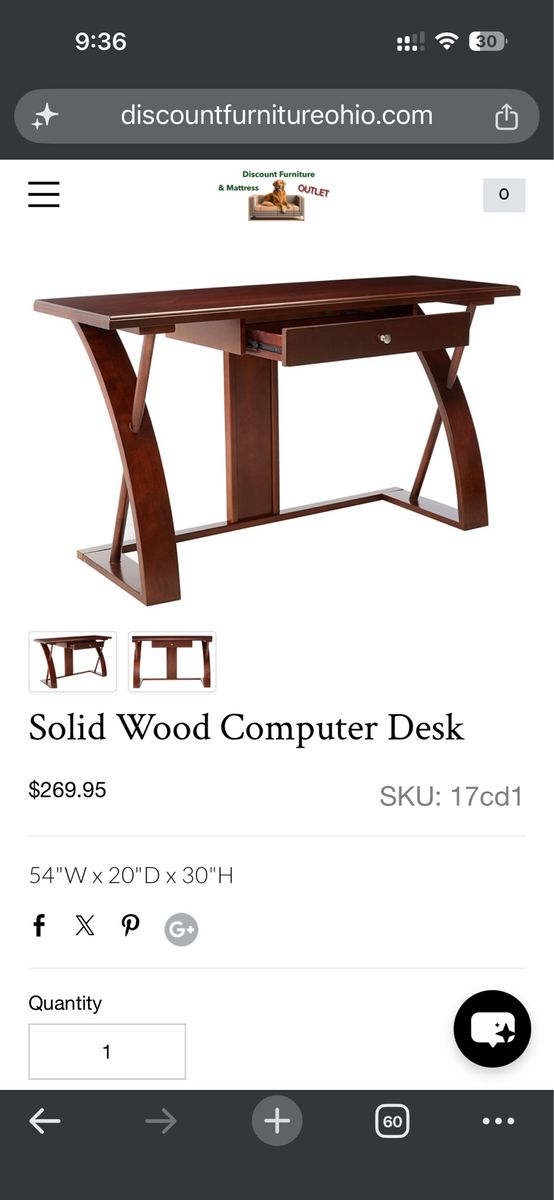The image size is (554, 1200).
Task: Open the chat assistant bubble
Action: coord(492,1029)
